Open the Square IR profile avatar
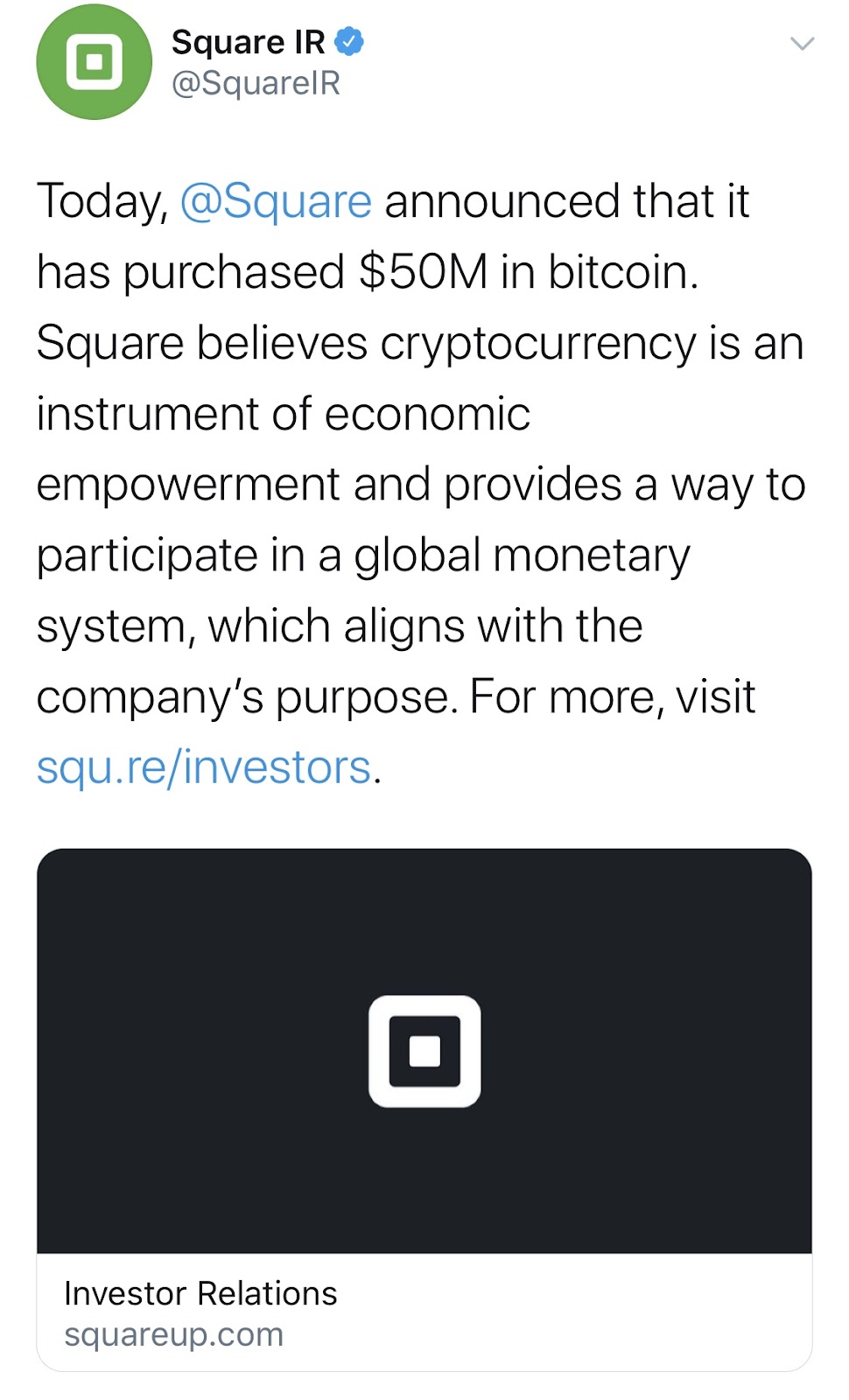The image size is (849, 1400). pos(94,62)
